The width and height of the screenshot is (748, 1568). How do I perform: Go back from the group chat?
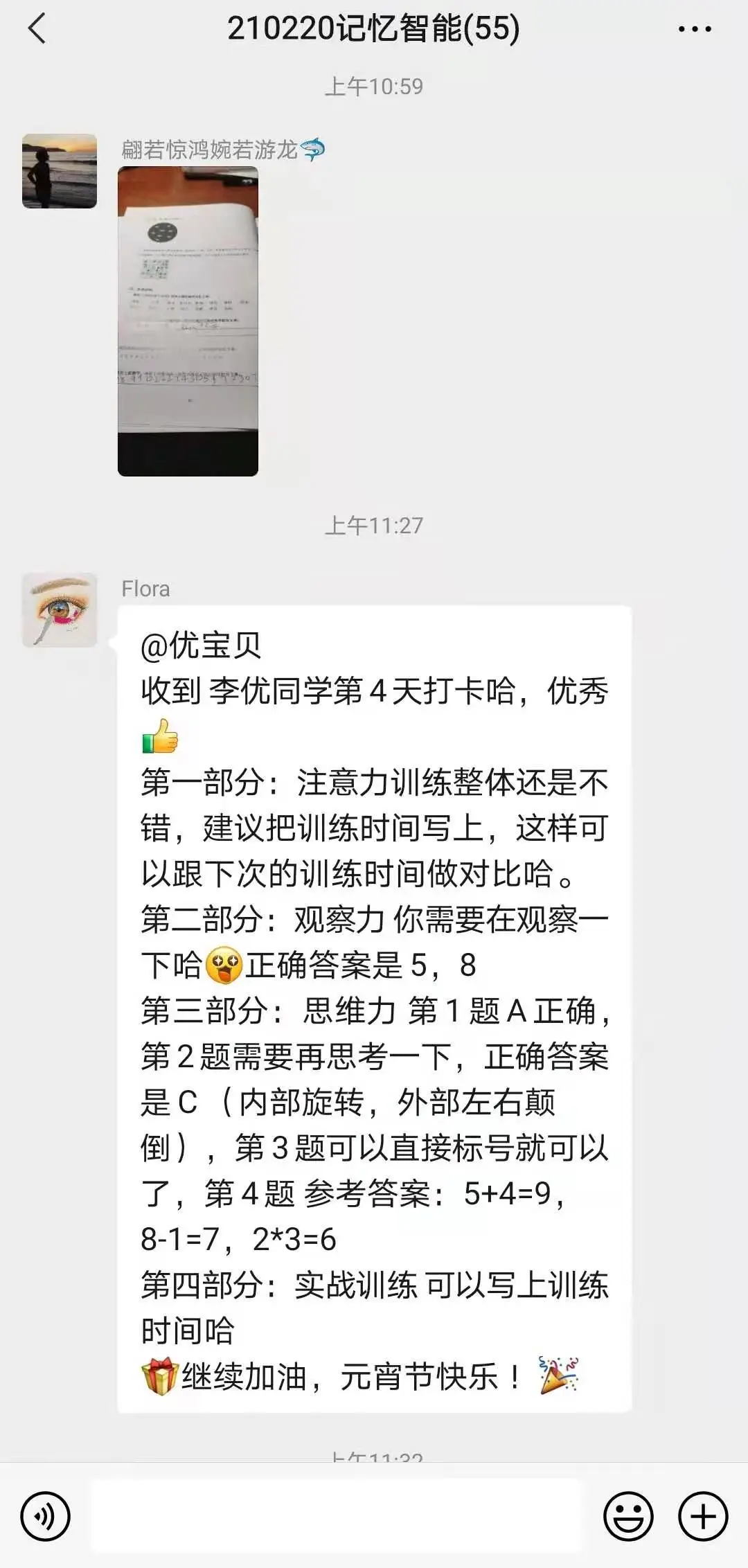[37, 29]
